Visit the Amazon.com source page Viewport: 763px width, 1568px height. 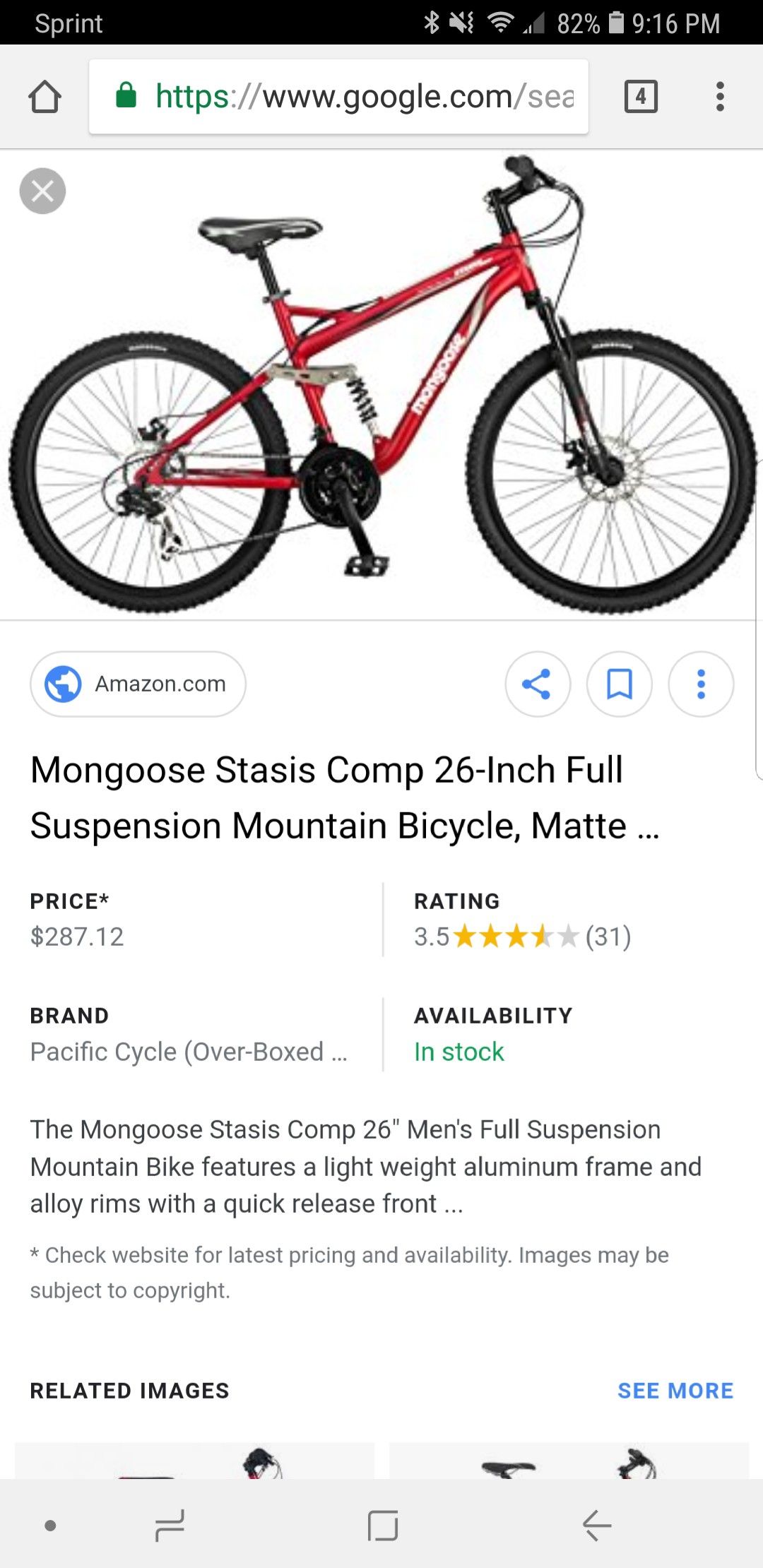click(138, 684)
